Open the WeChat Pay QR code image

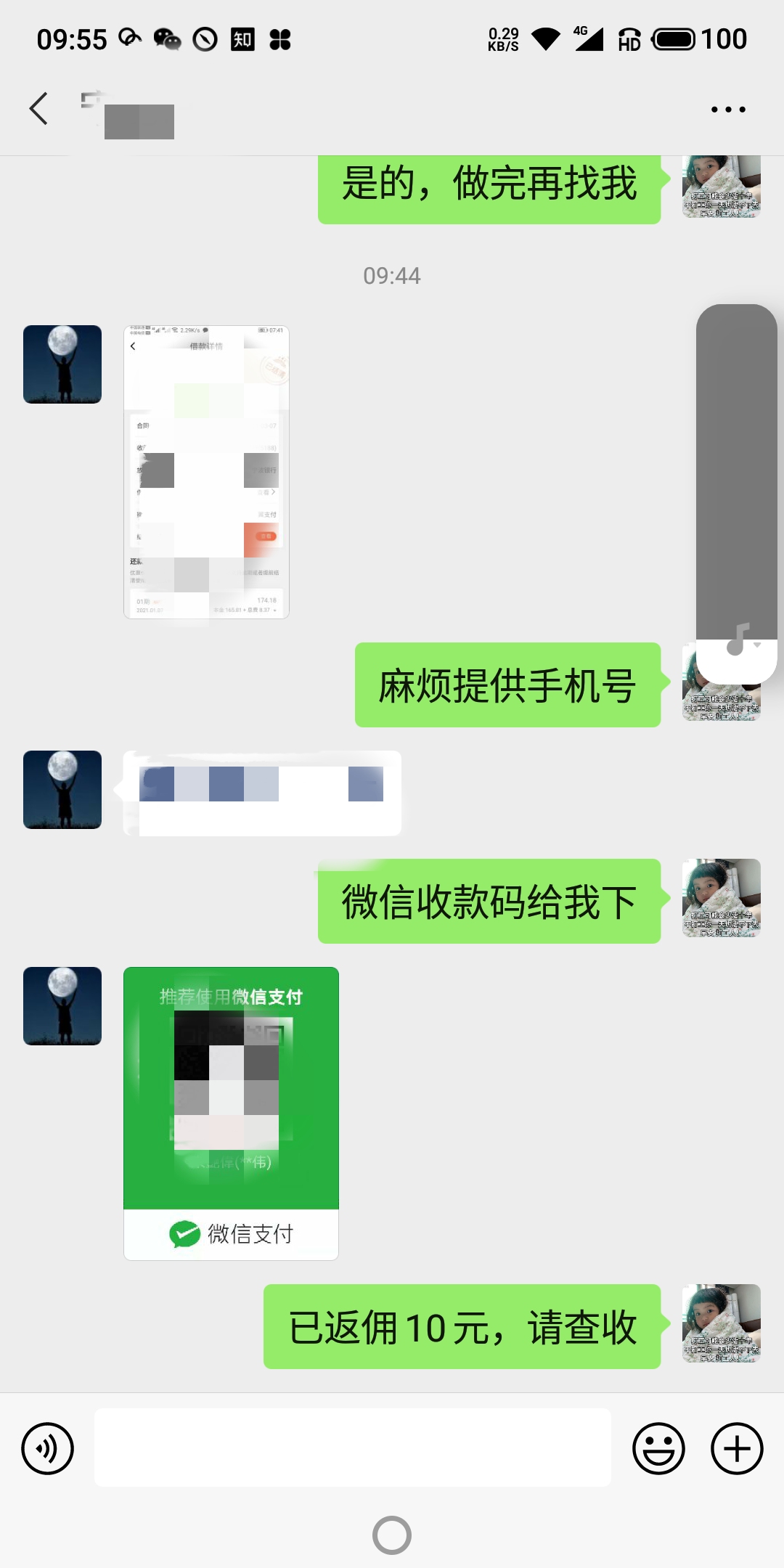point(231,1114)
